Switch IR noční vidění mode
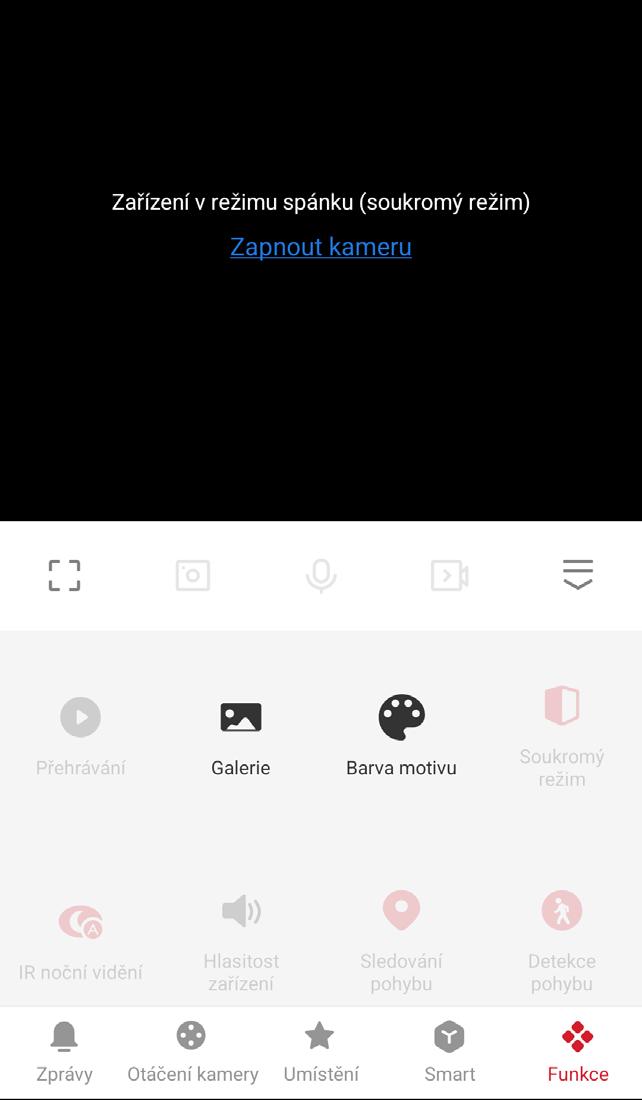The width and height of the screenshot is (642, 1100). [80, 938]
